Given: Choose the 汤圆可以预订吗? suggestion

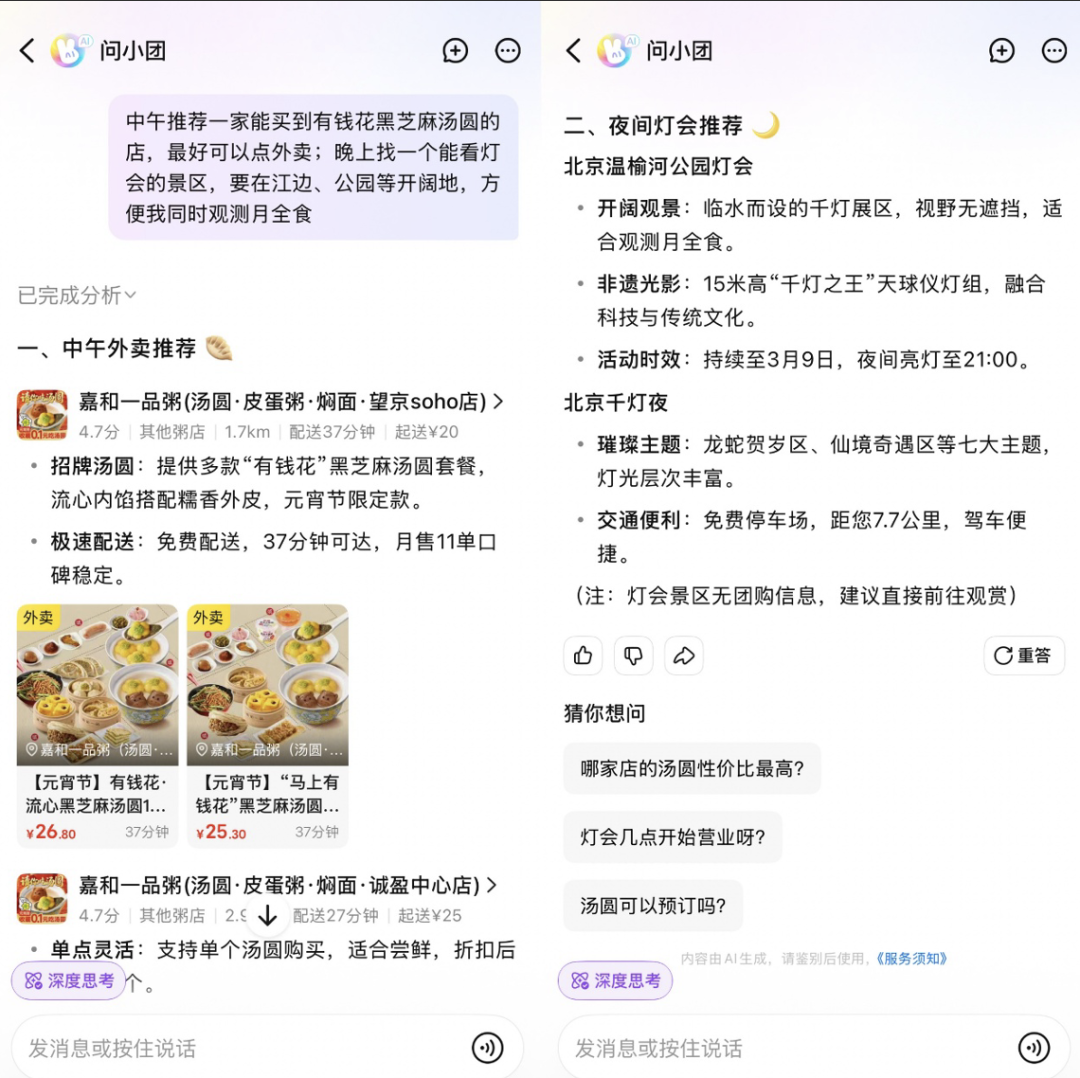Looking at the screenshot, I should pos(653,906).
